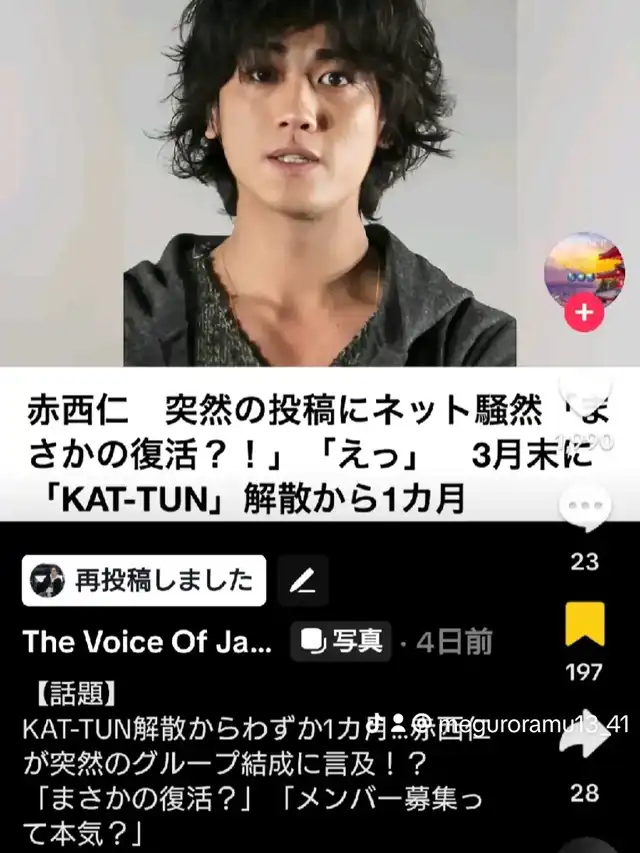Open The Voice Of Ja... account name
Screen dimensions: 640x853
point(147,642)
